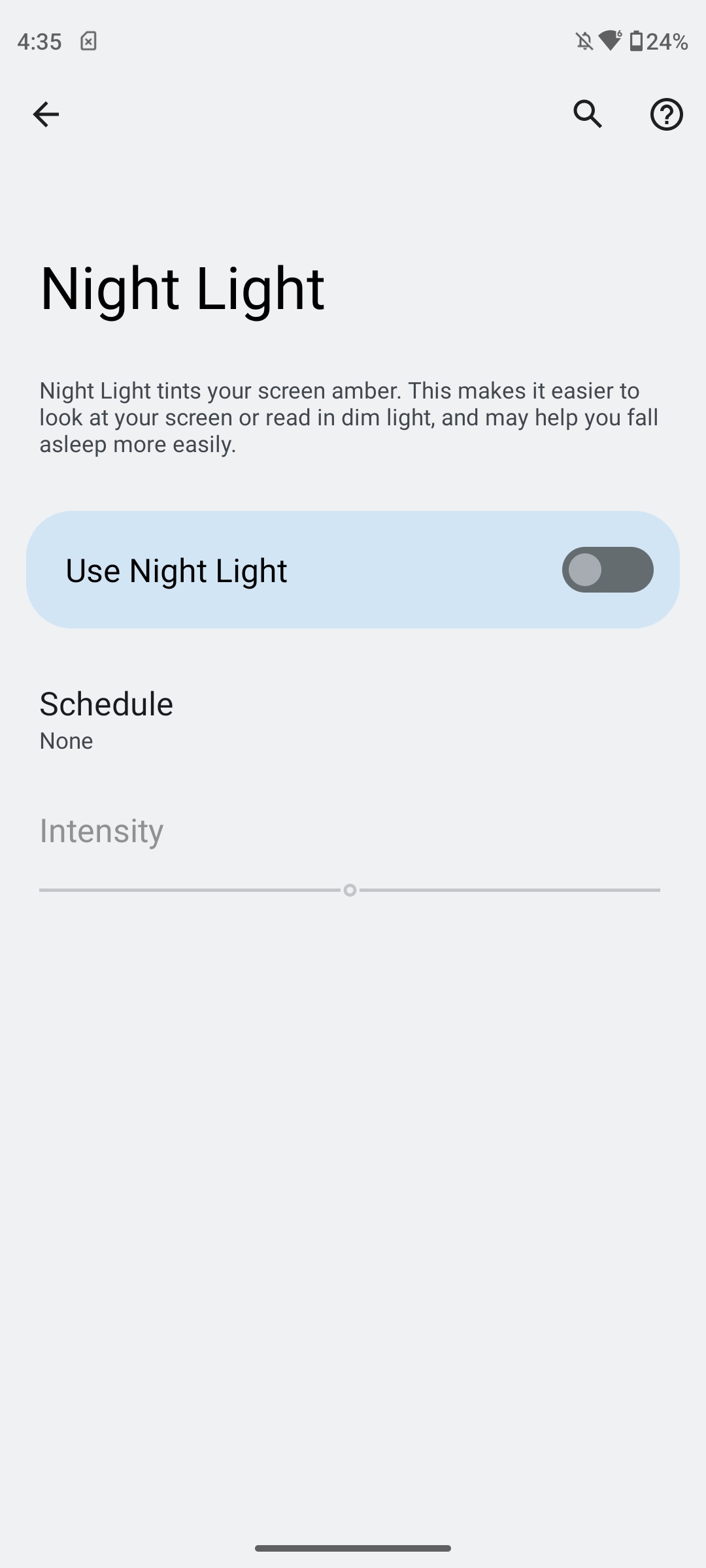Go back using the top-left arrow
Viewport: 706px width, 1568px height.
click(46, 114)
